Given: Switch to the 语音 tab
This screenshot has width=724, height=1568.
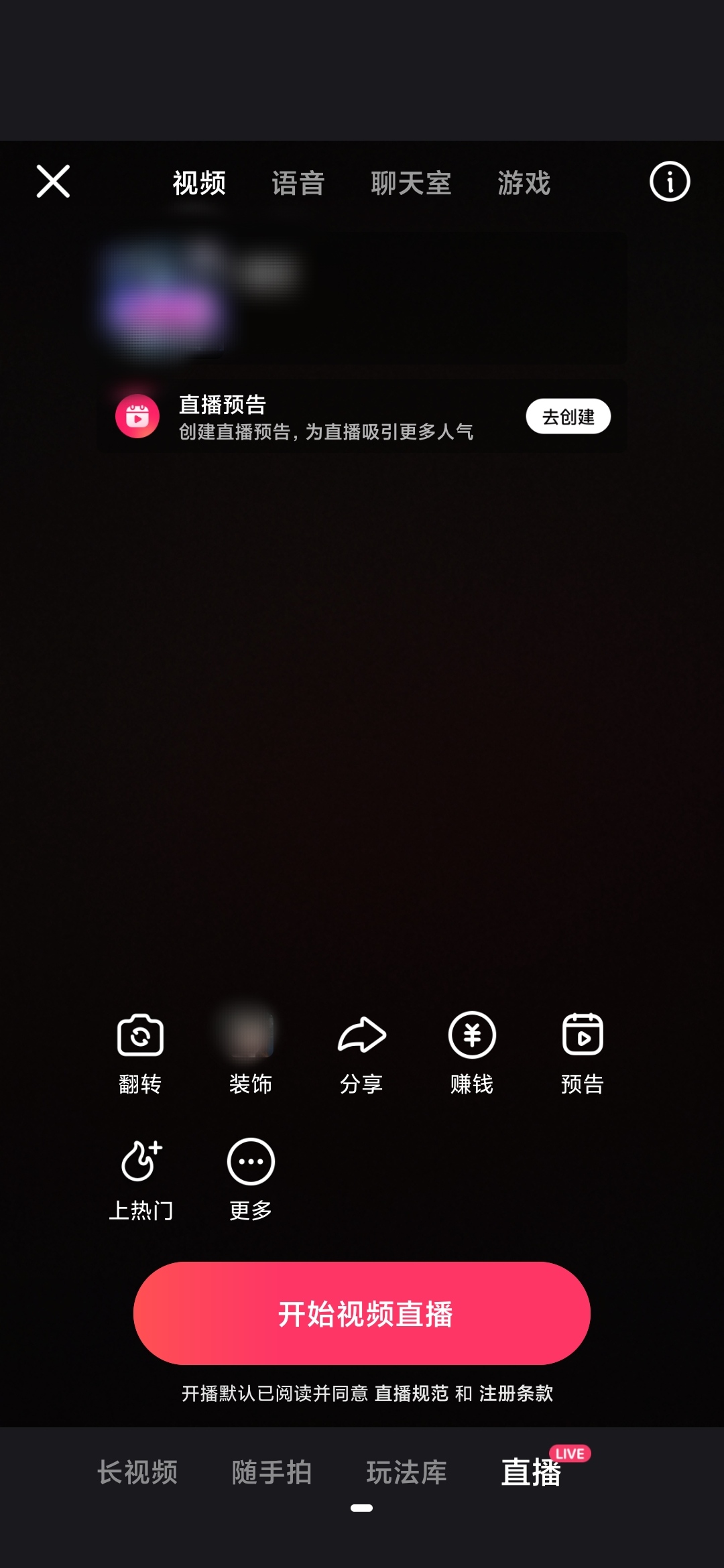Looking at the screenshot, I should pyautogui.click(x=298, y=182).
